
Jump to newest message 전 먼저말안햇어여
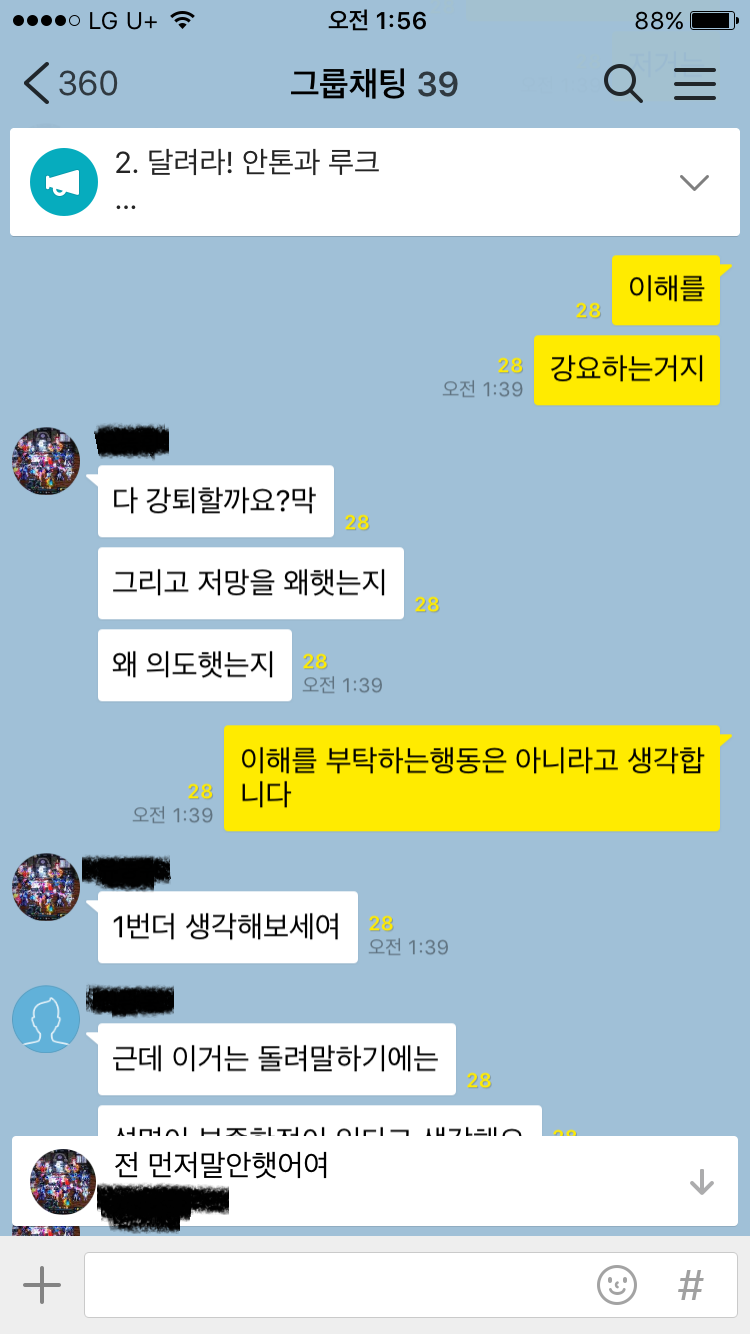702,1183
